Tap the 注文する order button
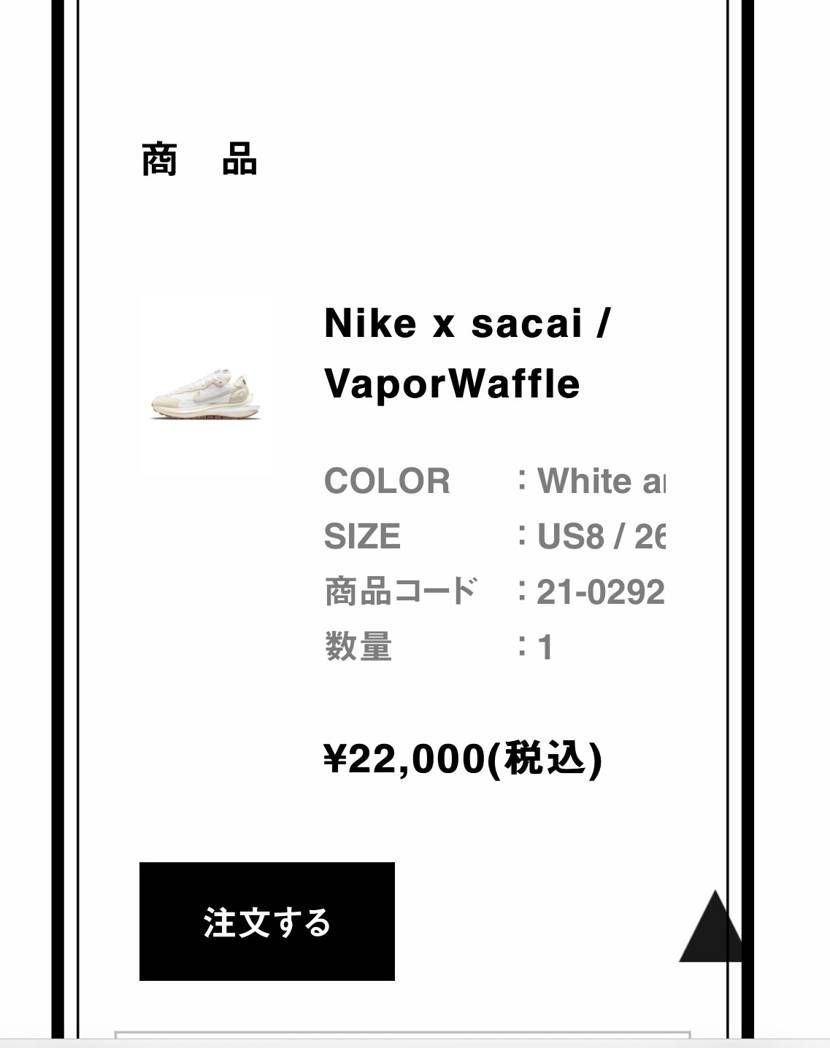The width and height of the screenshot is (830, 1048). click(266, 921)
